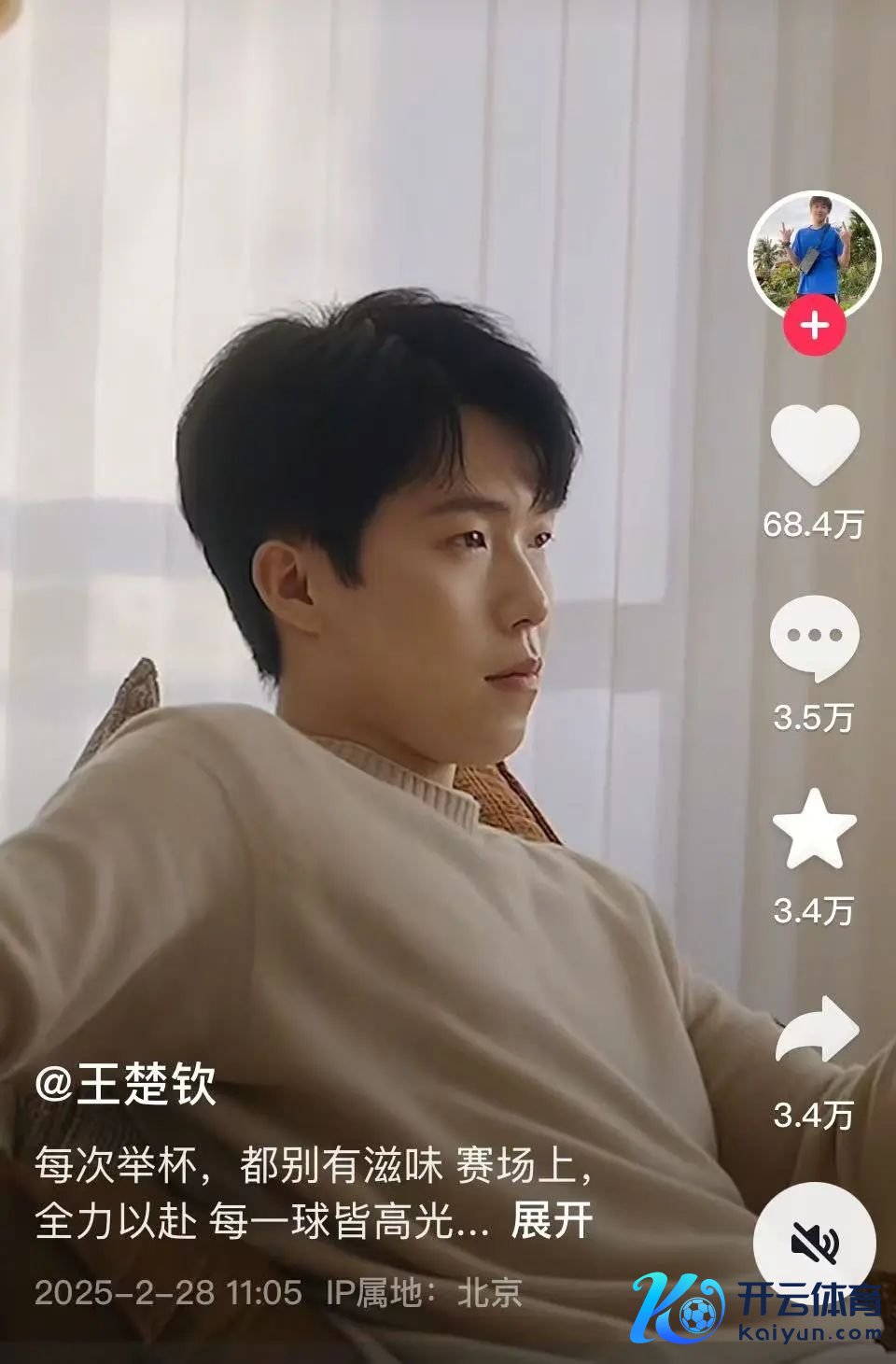The image size is (896, 1364).
Task: Unmute the video sound
Action: click(814, 1243)
